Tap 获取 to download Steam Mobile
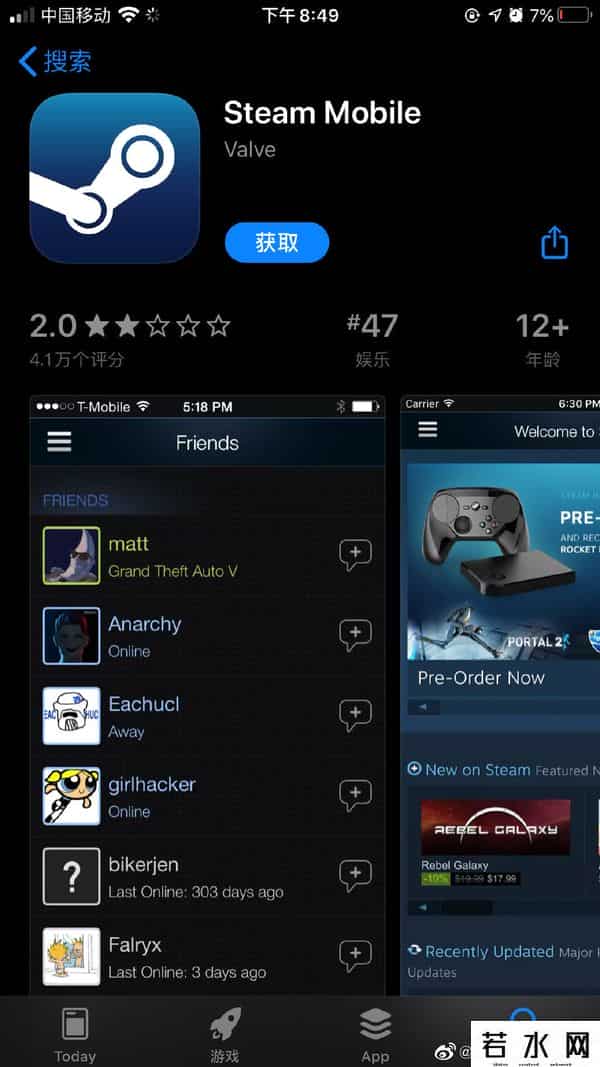The width and height of the screenshot is (600, 1067). point(277,242)
